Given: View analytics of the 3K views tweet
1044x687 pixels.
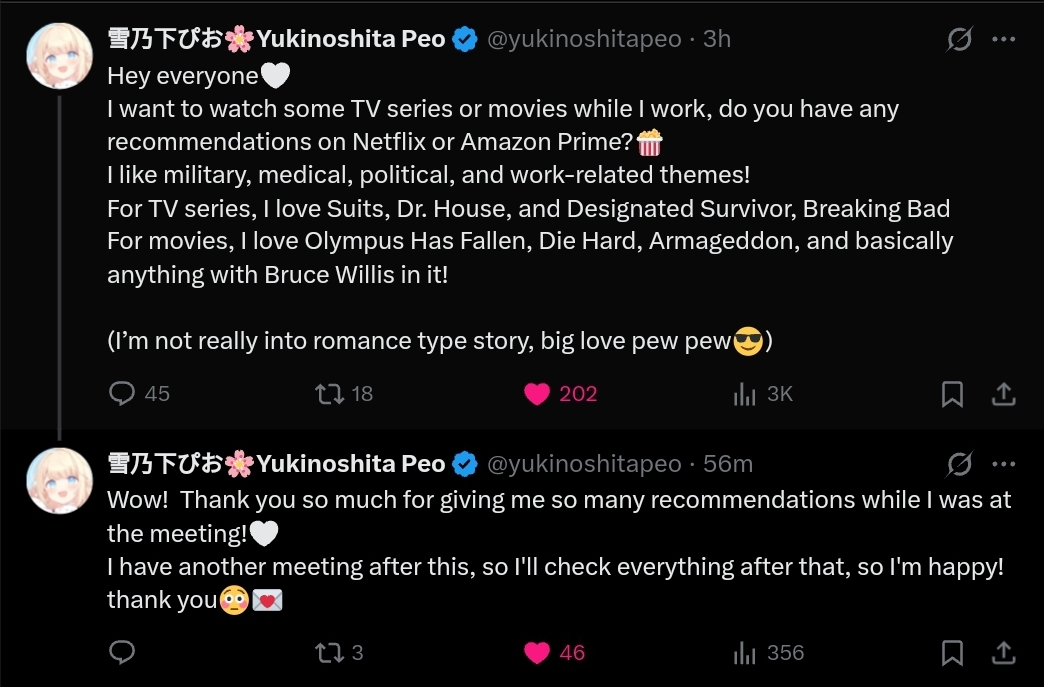Looking at the screenshot, I should (x=744, y=394).
